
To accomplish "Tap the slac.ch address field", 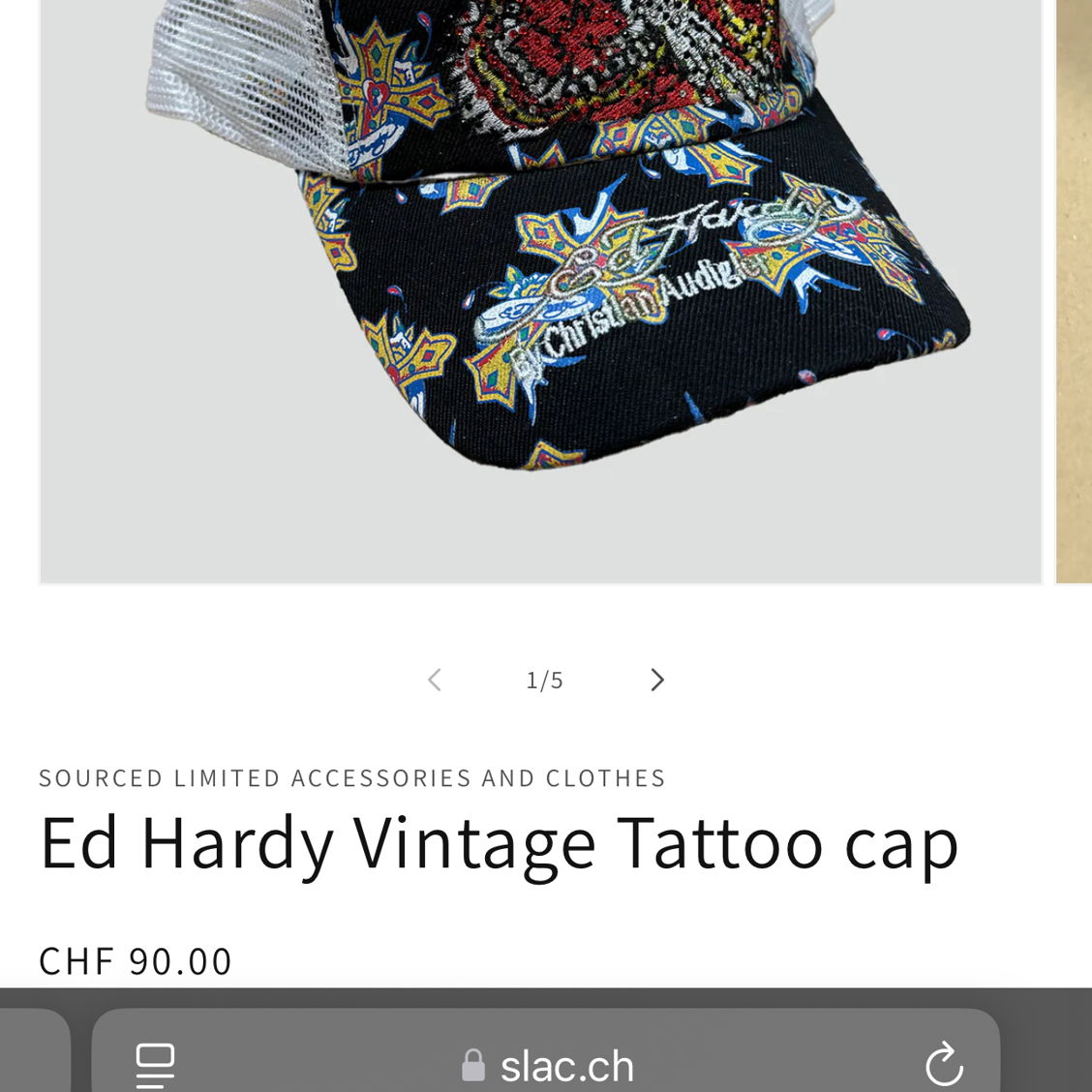I will (549, 1066).
